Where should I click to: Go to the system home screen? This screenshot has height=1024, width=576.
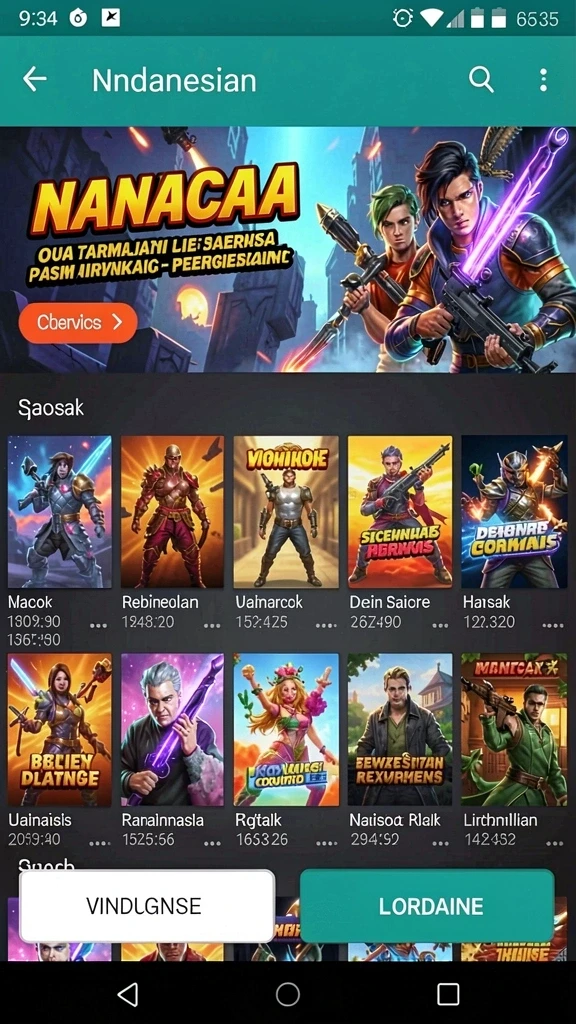288,994
